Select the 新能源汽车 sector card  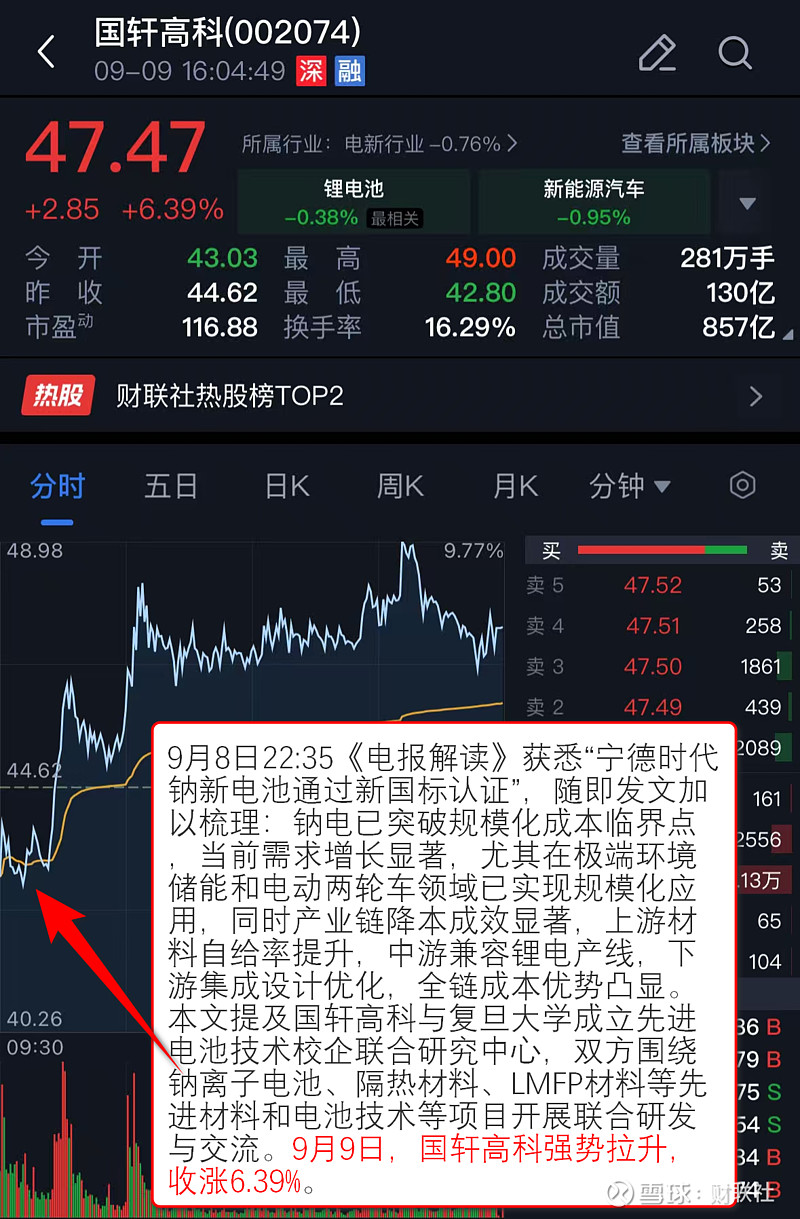[594, 201]
